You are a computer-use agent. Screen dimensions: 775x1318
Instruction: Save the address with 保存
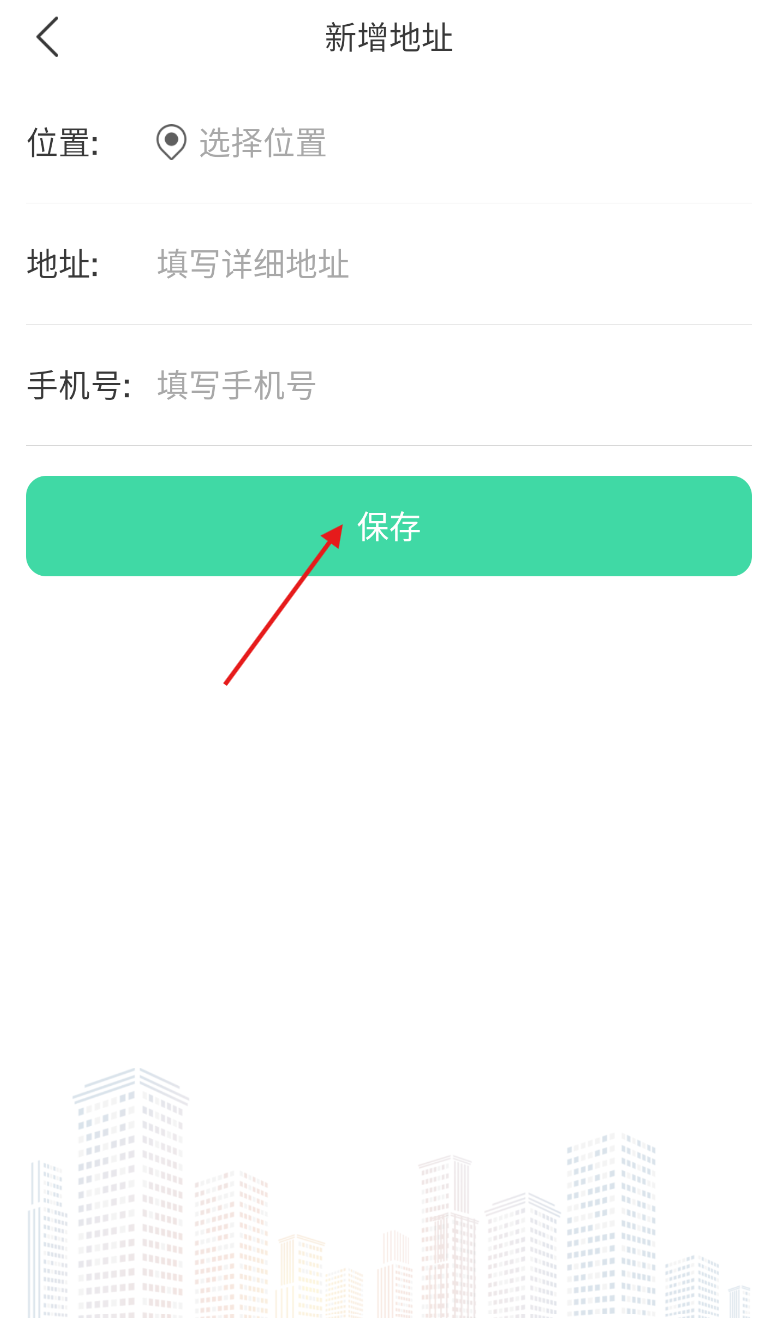click(389, 526)
